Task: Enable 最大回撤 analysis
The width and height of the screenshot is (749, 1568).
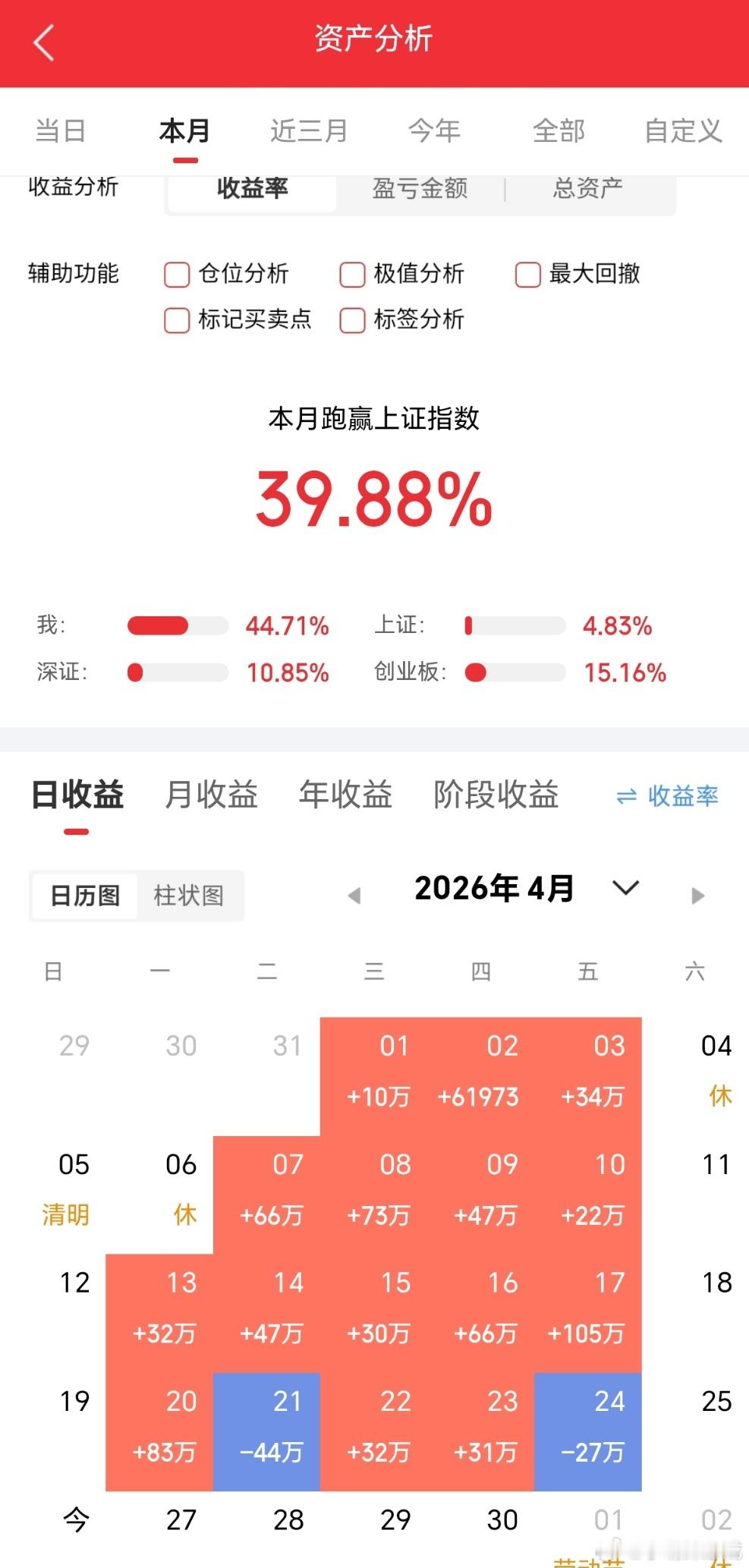Action: (x=527, y=275)
